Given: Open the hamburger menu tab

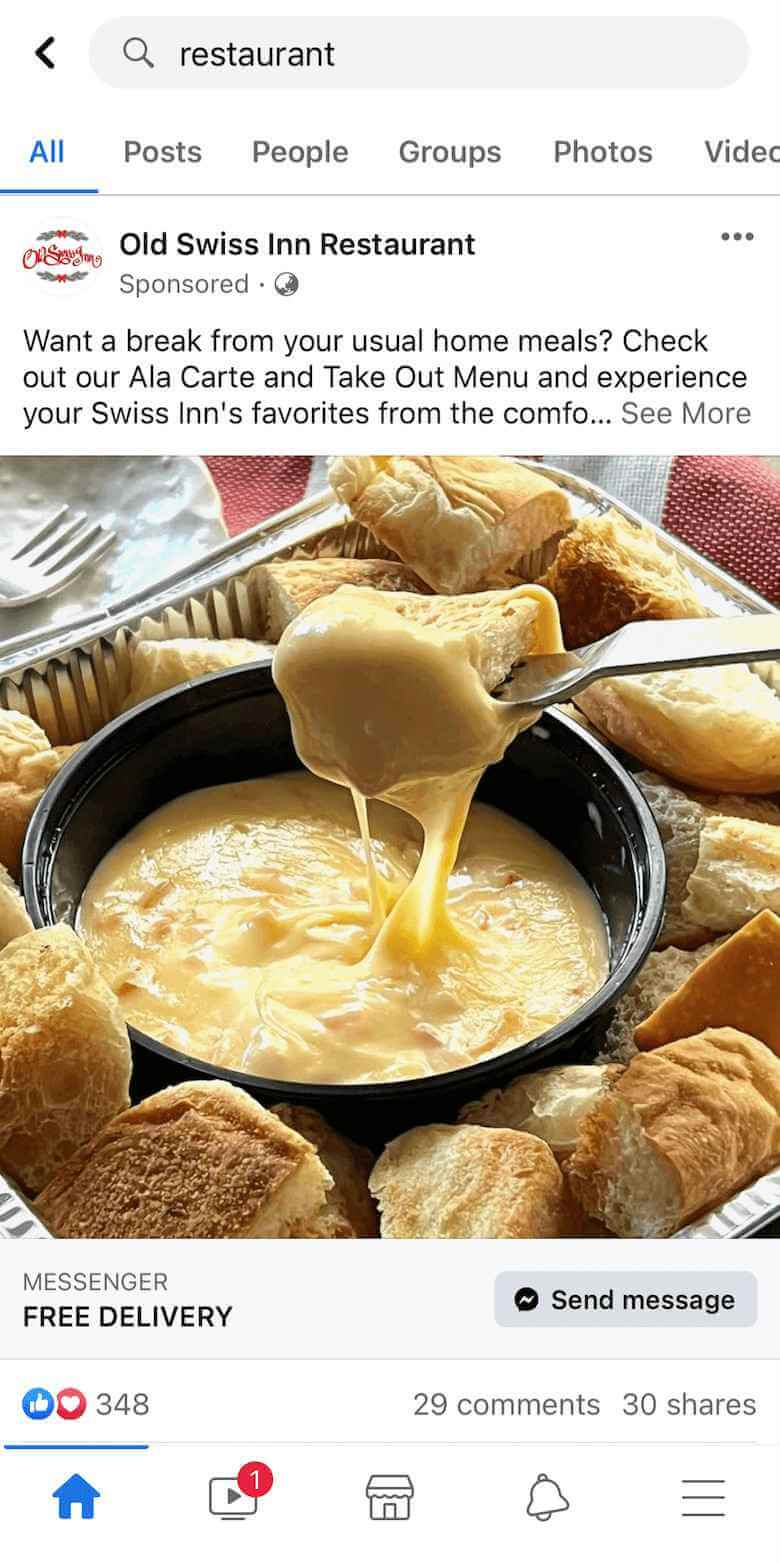Looking at the screenshot, I should [703, 1497].
